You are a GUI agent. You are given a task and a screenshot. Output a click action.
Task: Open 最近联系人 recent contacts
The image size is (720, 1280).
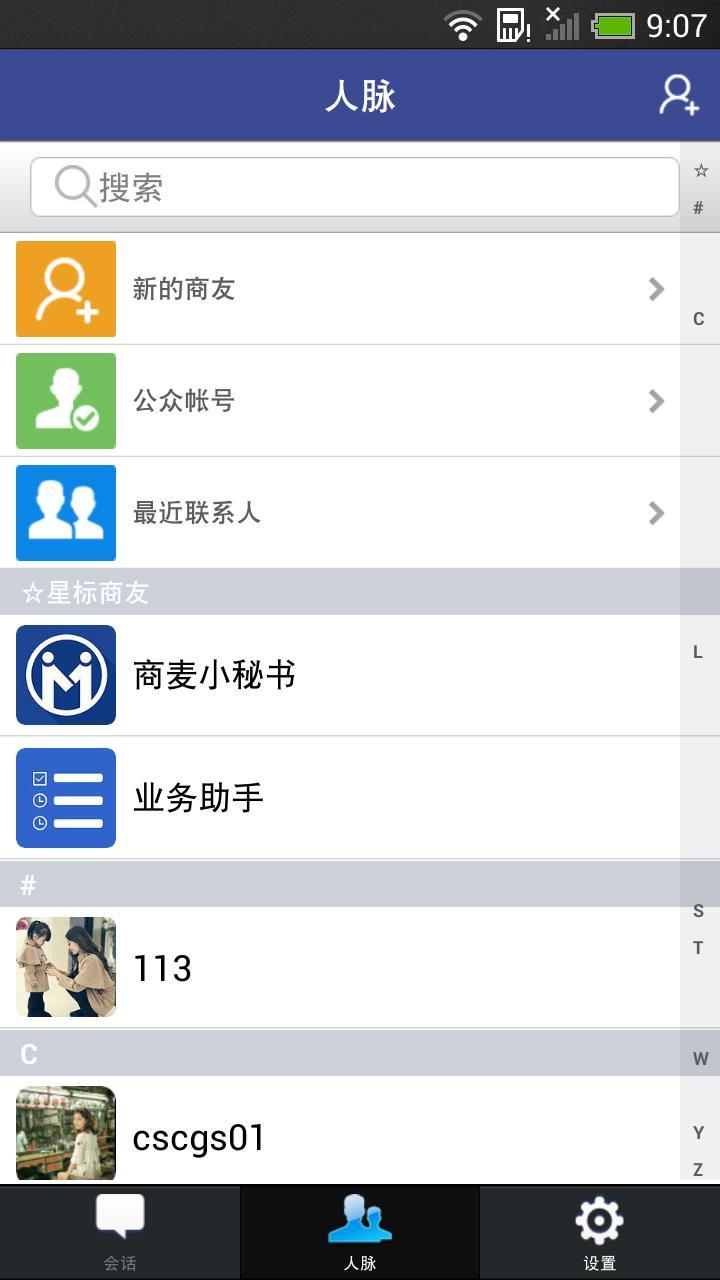point(340,513)
